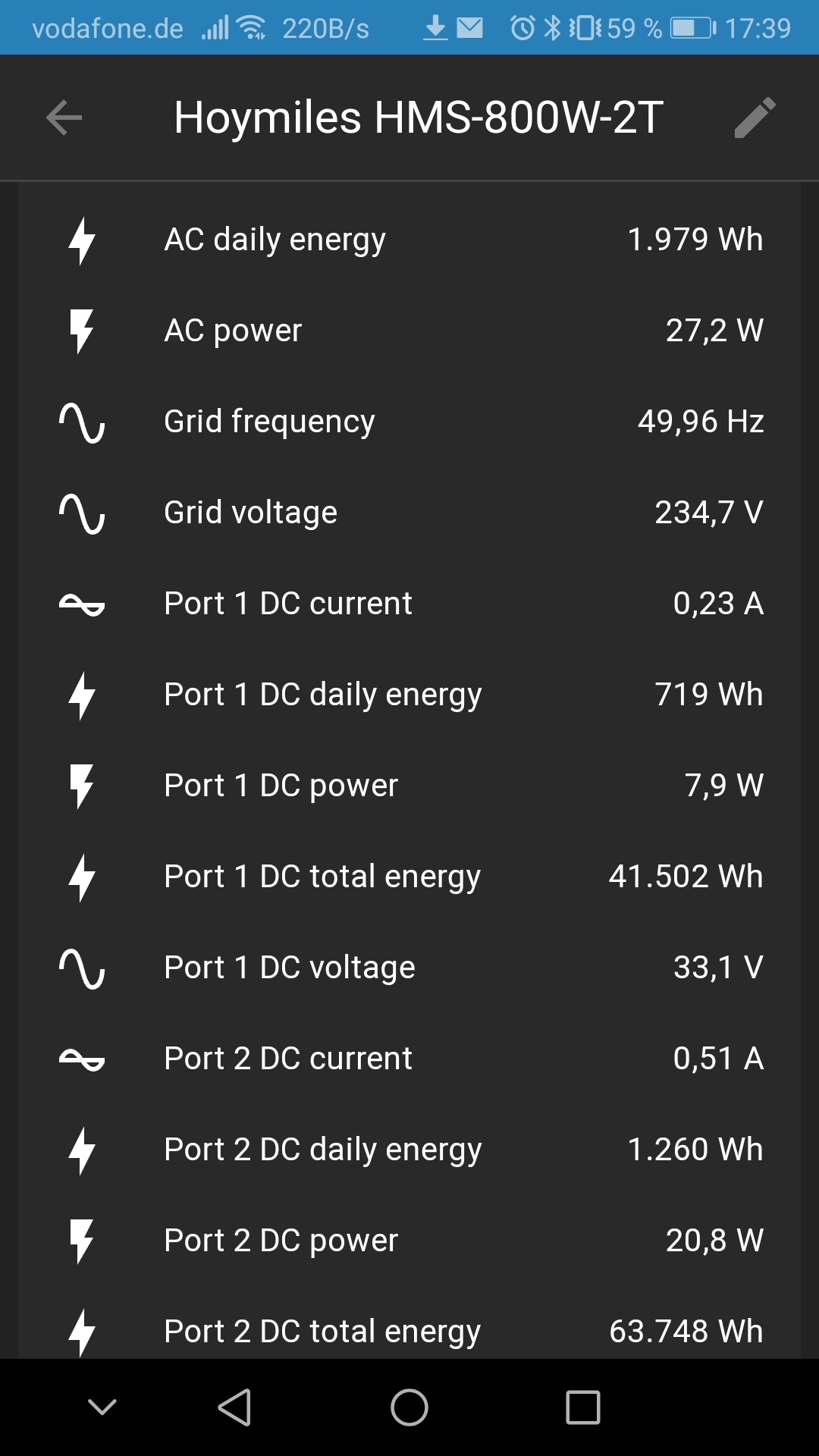
Task: Open Port 2 DC power details
Action: 409,1241
